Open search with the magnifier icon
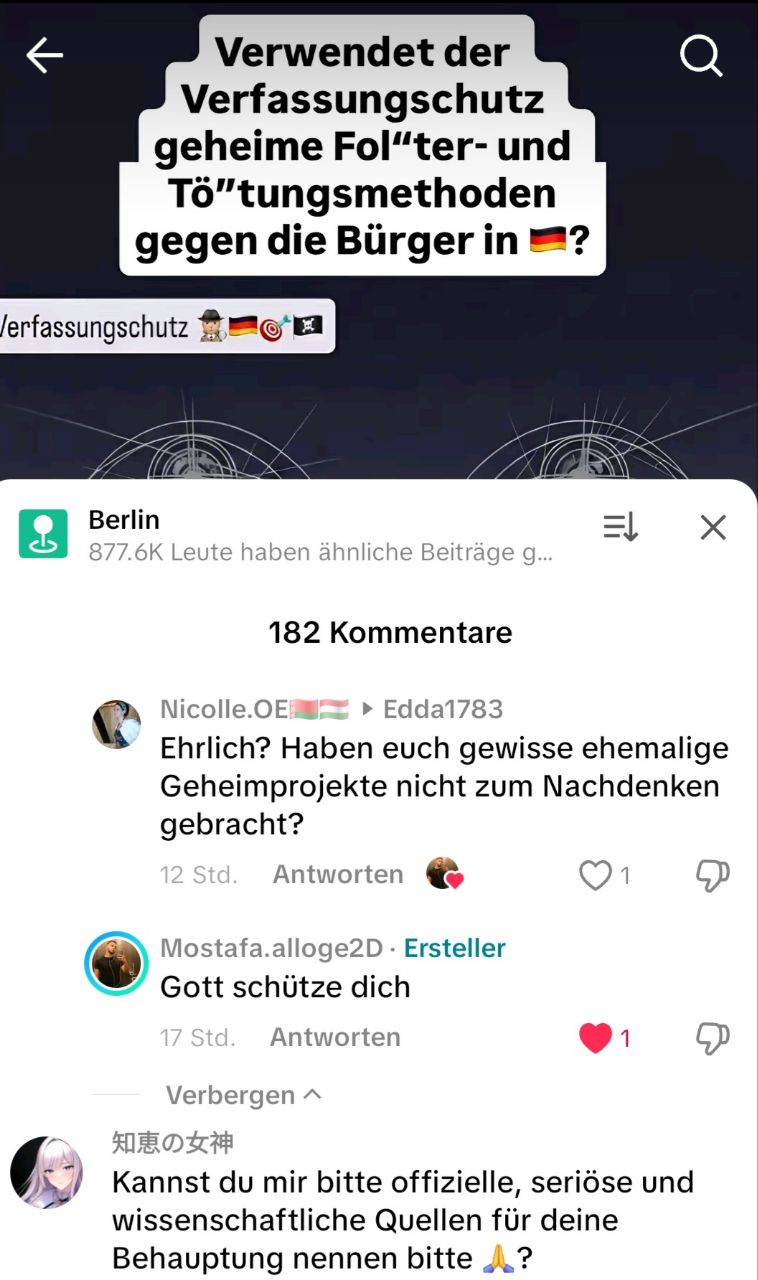Screen dimensions: 758x1280 point(701,57)
